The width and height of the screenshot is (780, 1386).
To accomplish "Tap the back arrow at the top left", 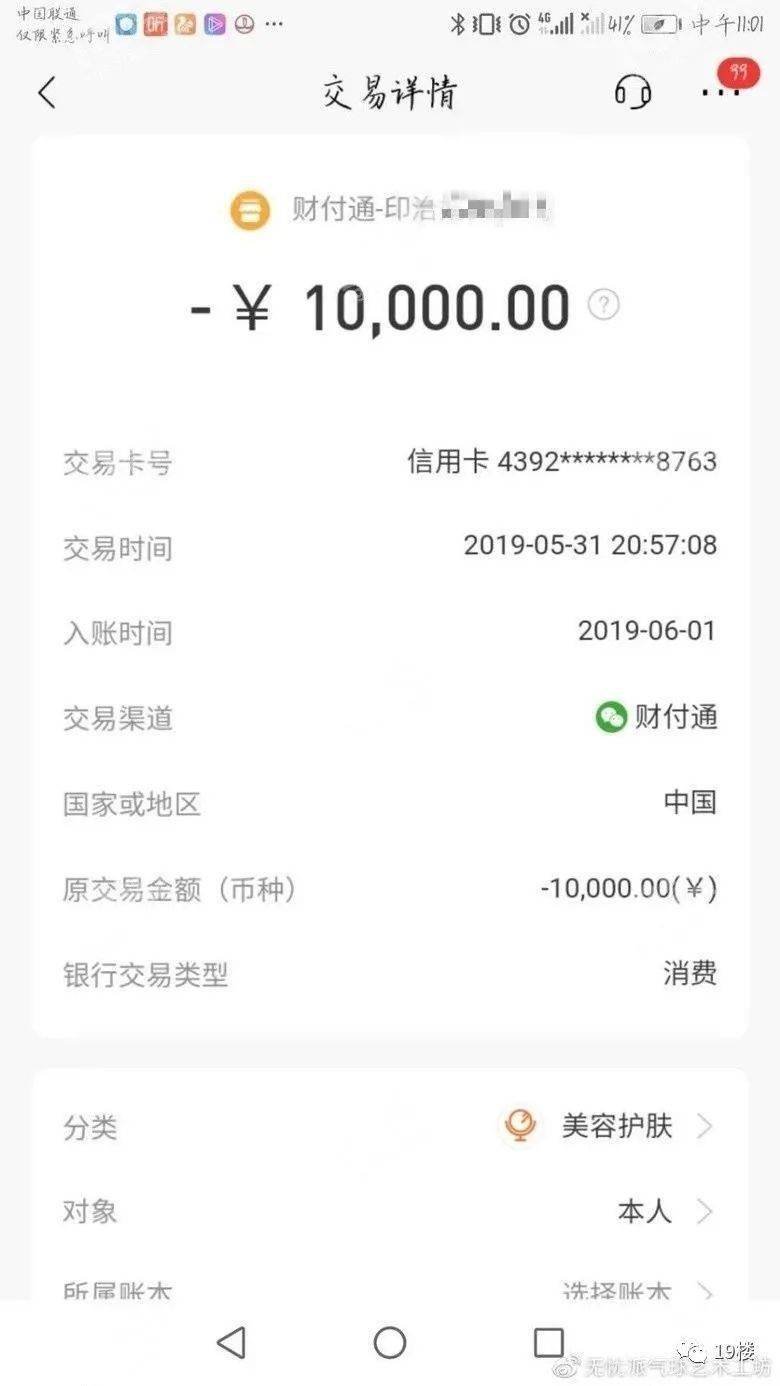I will click(45, 92).
